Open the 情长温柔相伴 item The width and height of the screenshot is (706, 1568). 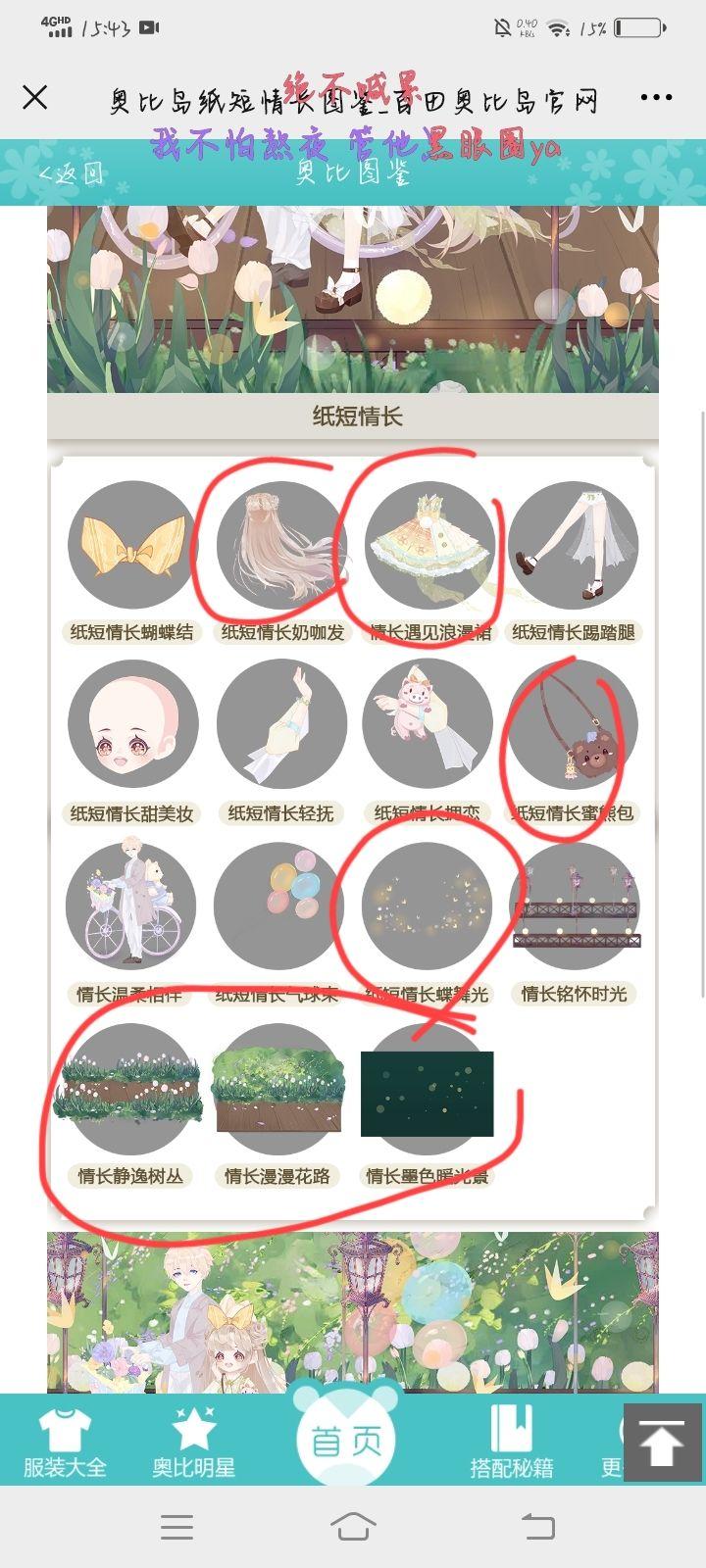pyautogui.click(x=132, y=906)
